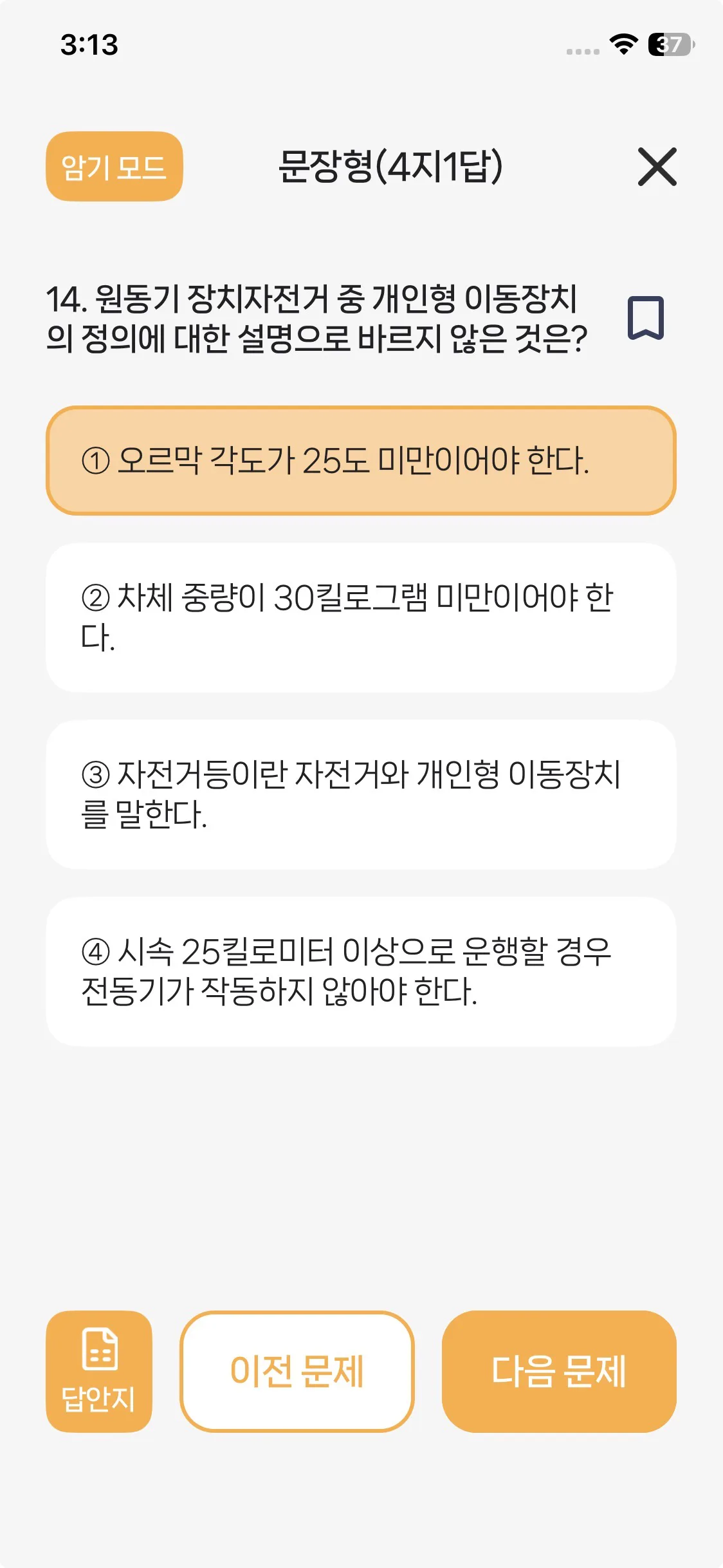
Task: Select answer ④ 시속 25킬로미터 이상
Action: tap(361, 971)
